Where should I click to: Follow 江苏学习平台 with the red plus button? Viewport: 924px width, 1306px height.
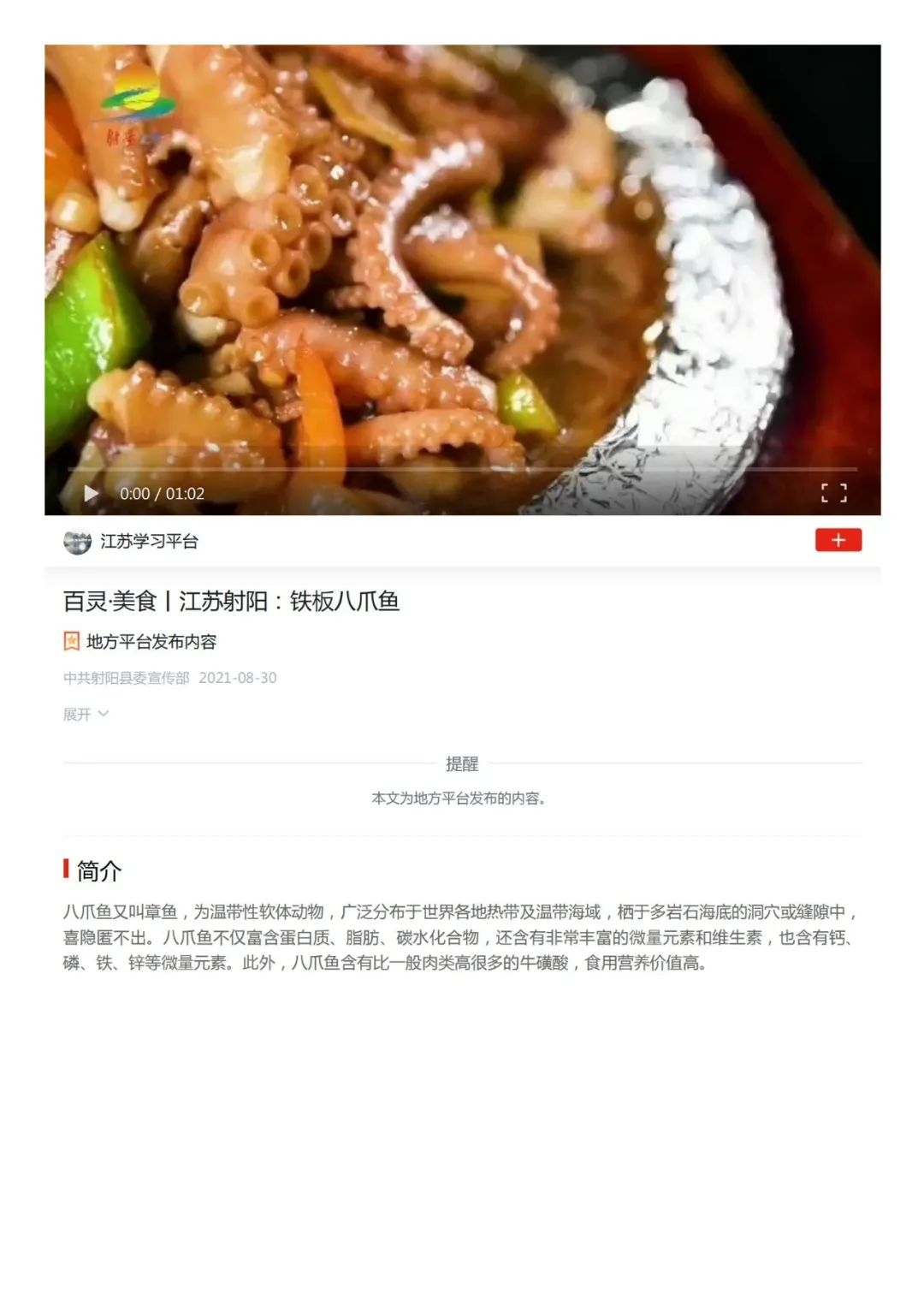coord(838,540)
